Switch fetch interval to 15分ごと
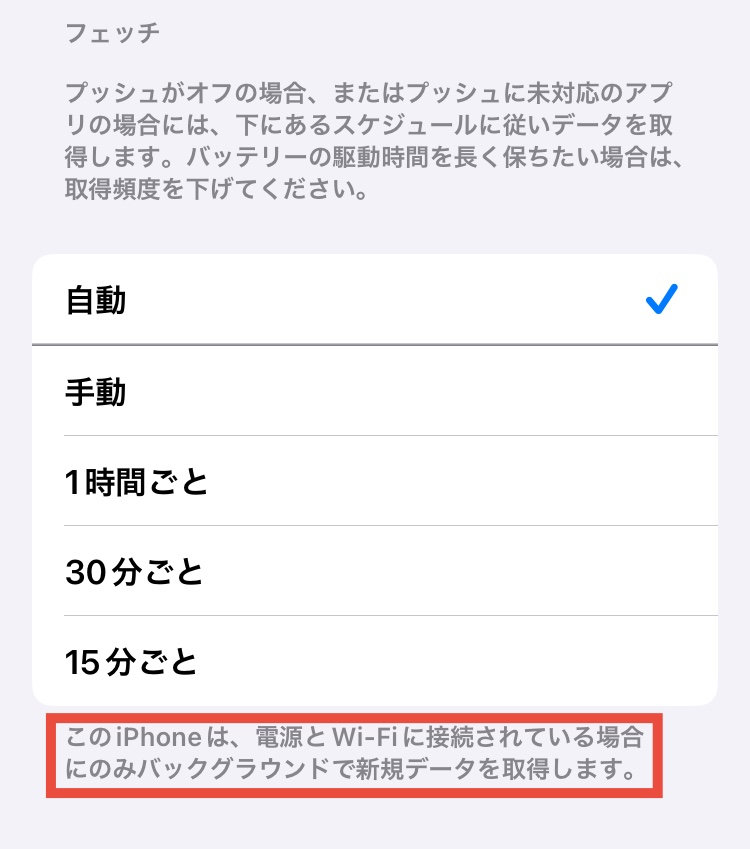 [x=375, y=661]
